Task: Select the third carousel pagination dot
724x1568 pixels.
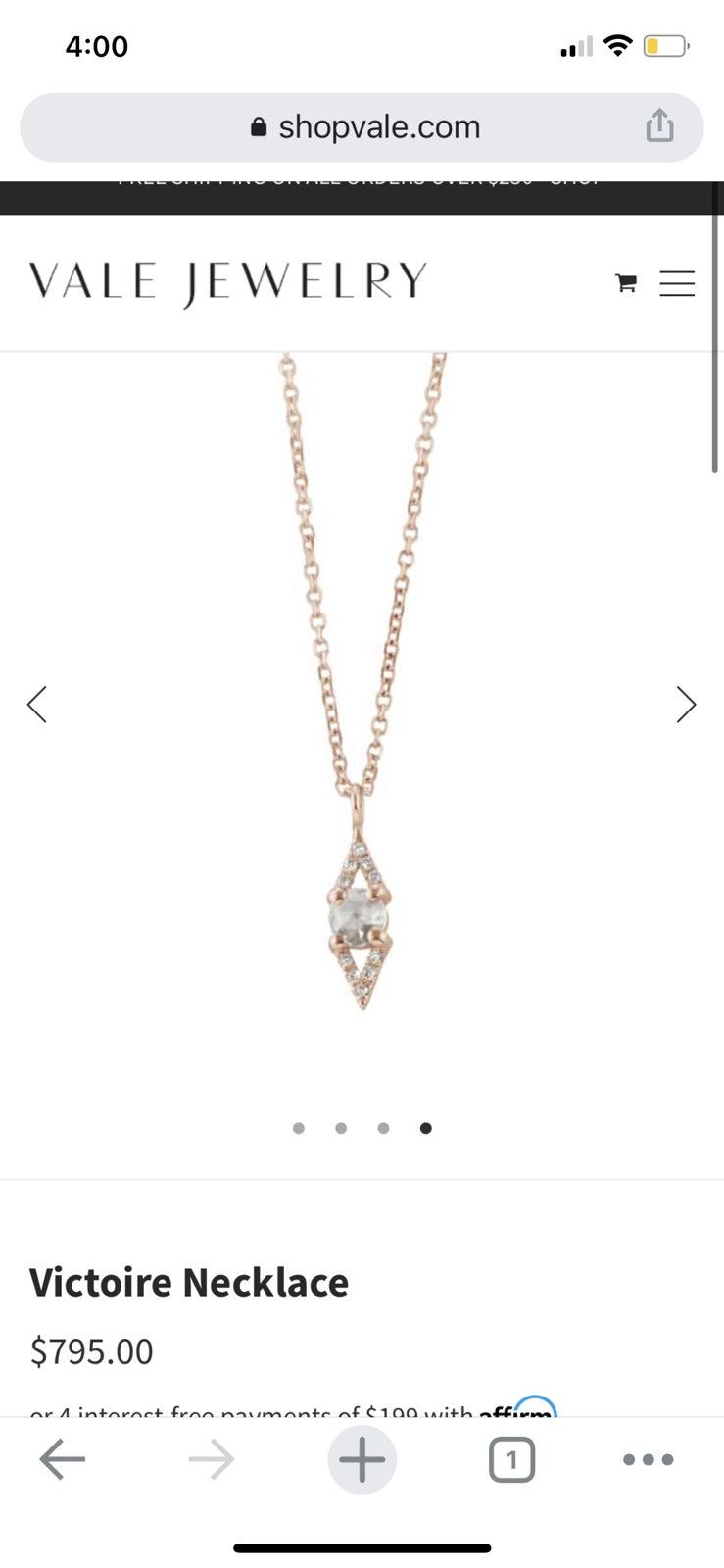Action: pos(383,1128)
